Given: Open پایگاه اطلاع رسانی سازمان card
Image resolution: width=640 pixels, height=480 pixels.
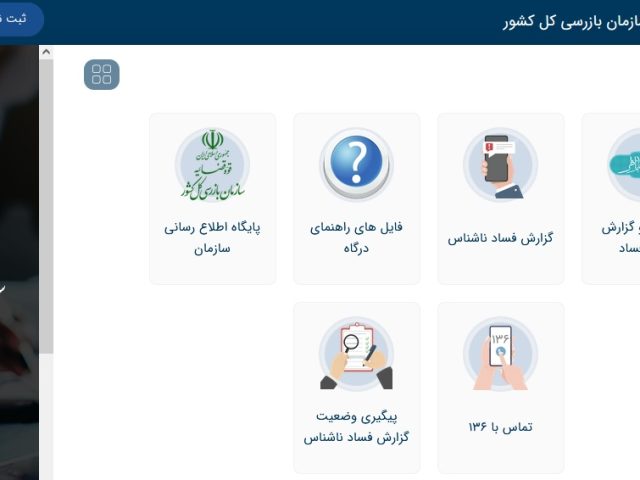Looking at the screenshot, I should pos(212,198).
